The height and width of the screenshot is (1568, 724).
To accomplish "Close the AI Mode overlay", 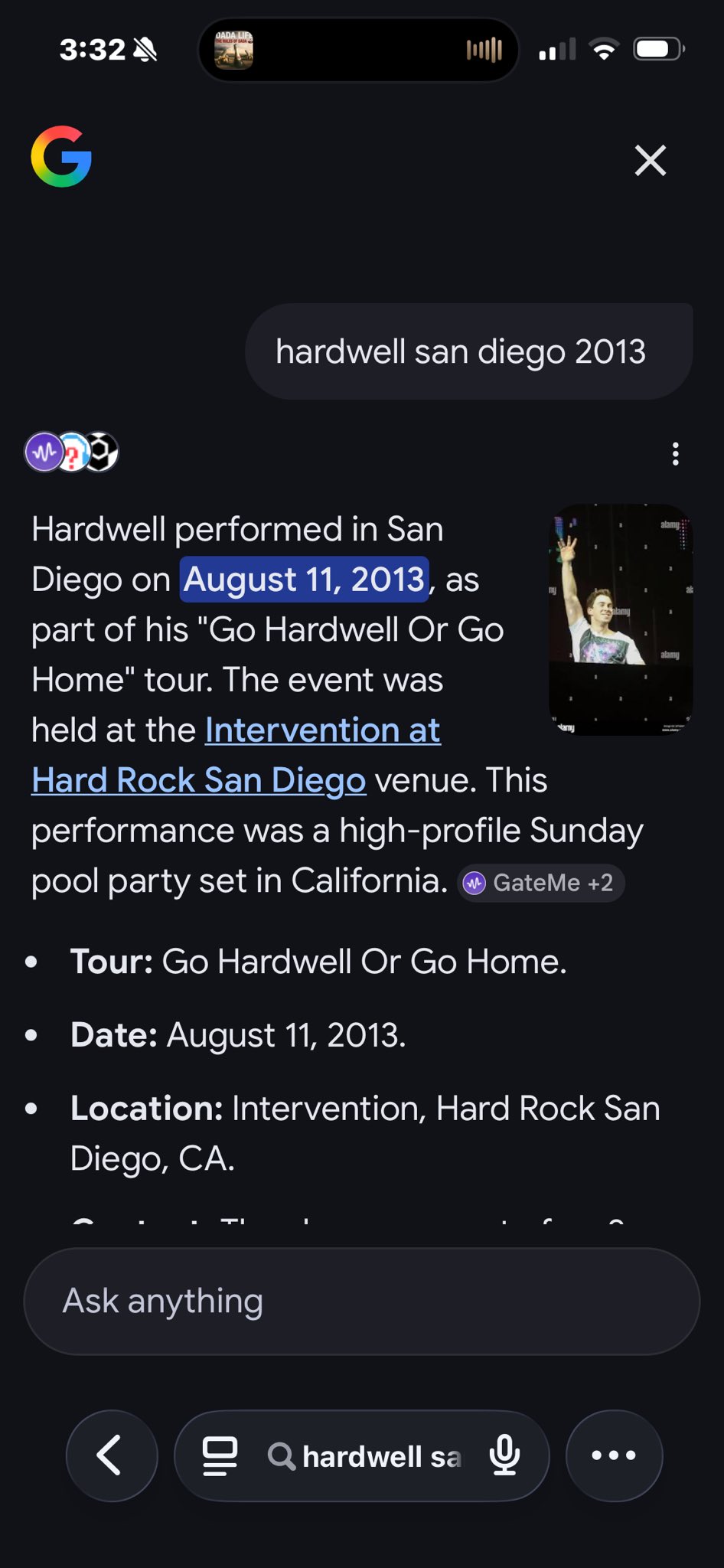I will 650,161.
